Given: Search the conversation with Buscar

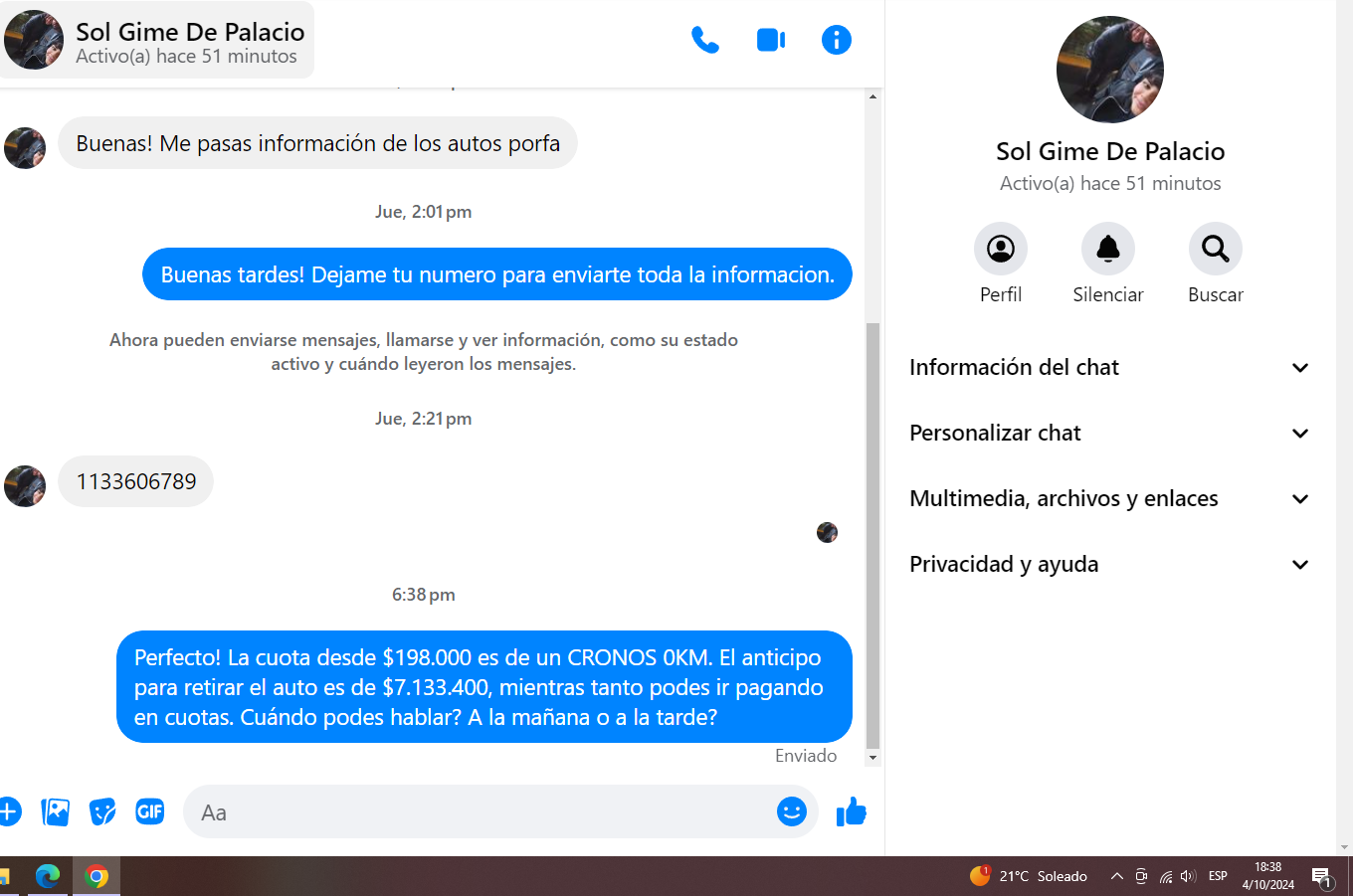Looking at the screenshot, I should pyautogui.click(x=1215, y=249).
